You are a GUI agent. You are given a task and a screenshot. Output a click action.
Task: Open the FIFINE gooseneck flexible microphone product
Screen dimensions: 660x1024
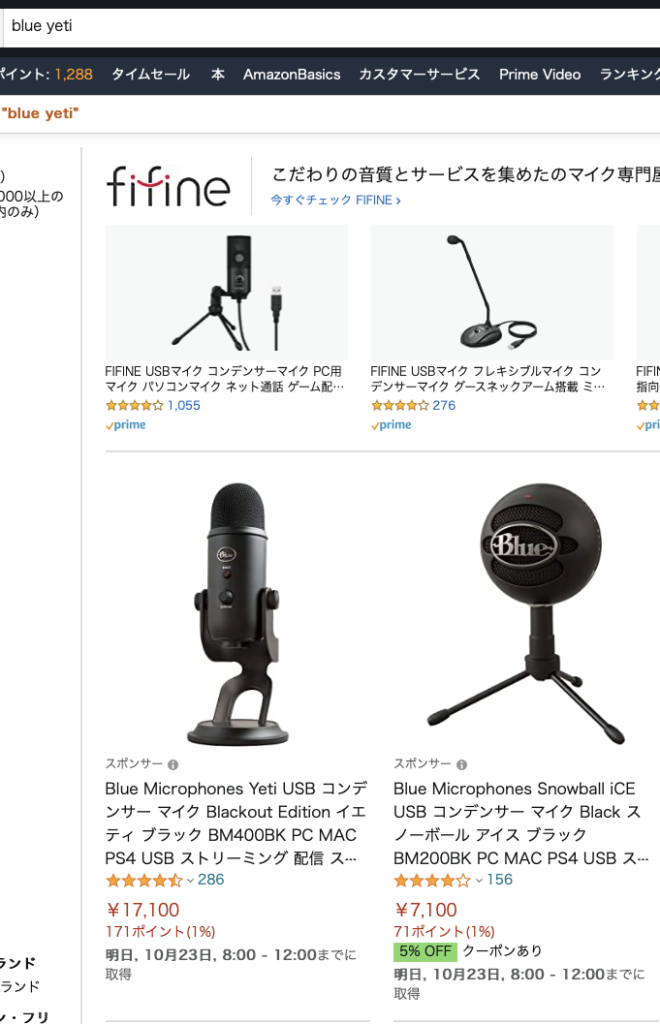[x=491, y=293]
